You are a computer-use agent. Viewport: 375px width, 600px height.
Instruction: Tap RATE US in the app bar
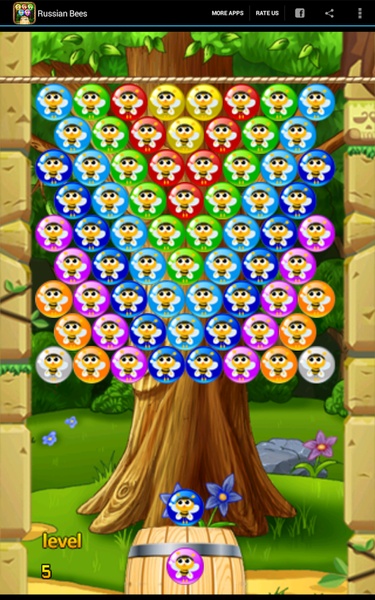point(267,13)
